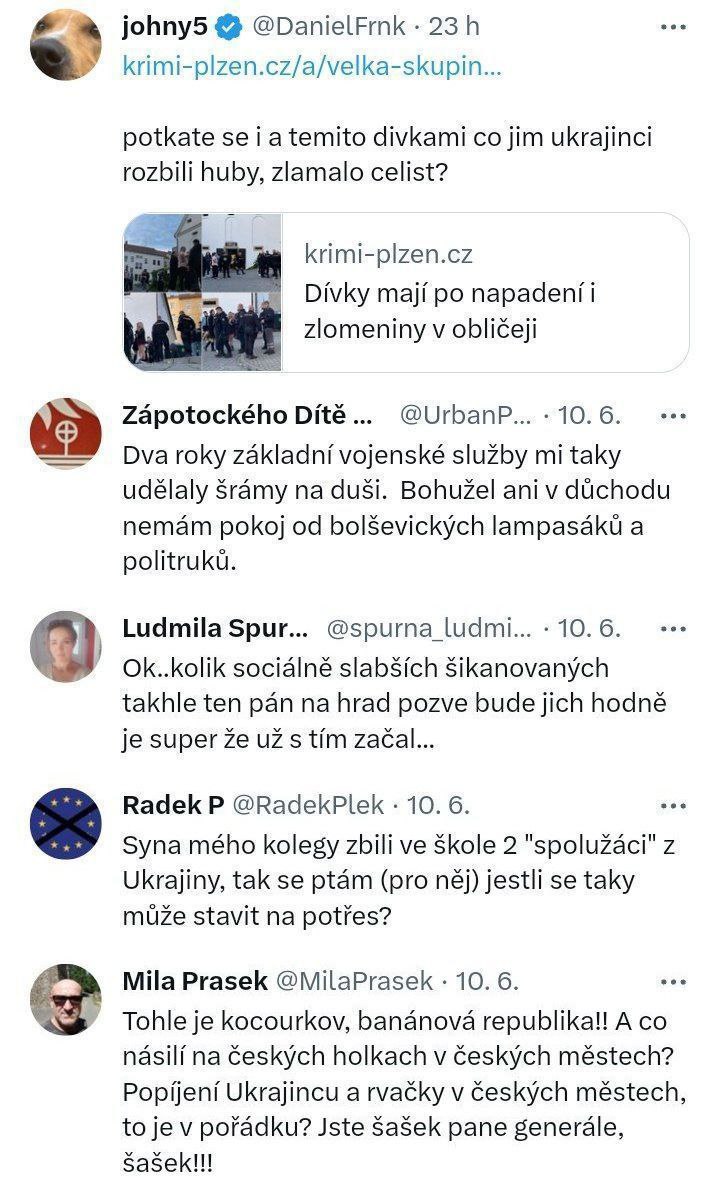
Task: Open more options for Zápotockého Dítě's tweet
Action: [674, 417]
